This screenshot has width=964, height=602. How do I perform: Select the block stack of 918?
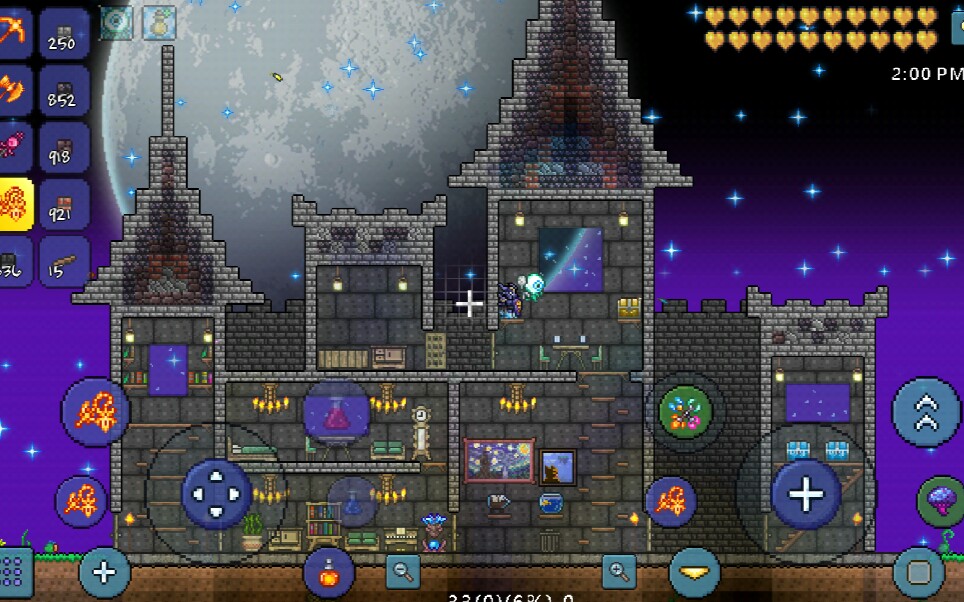pos(64,146)
